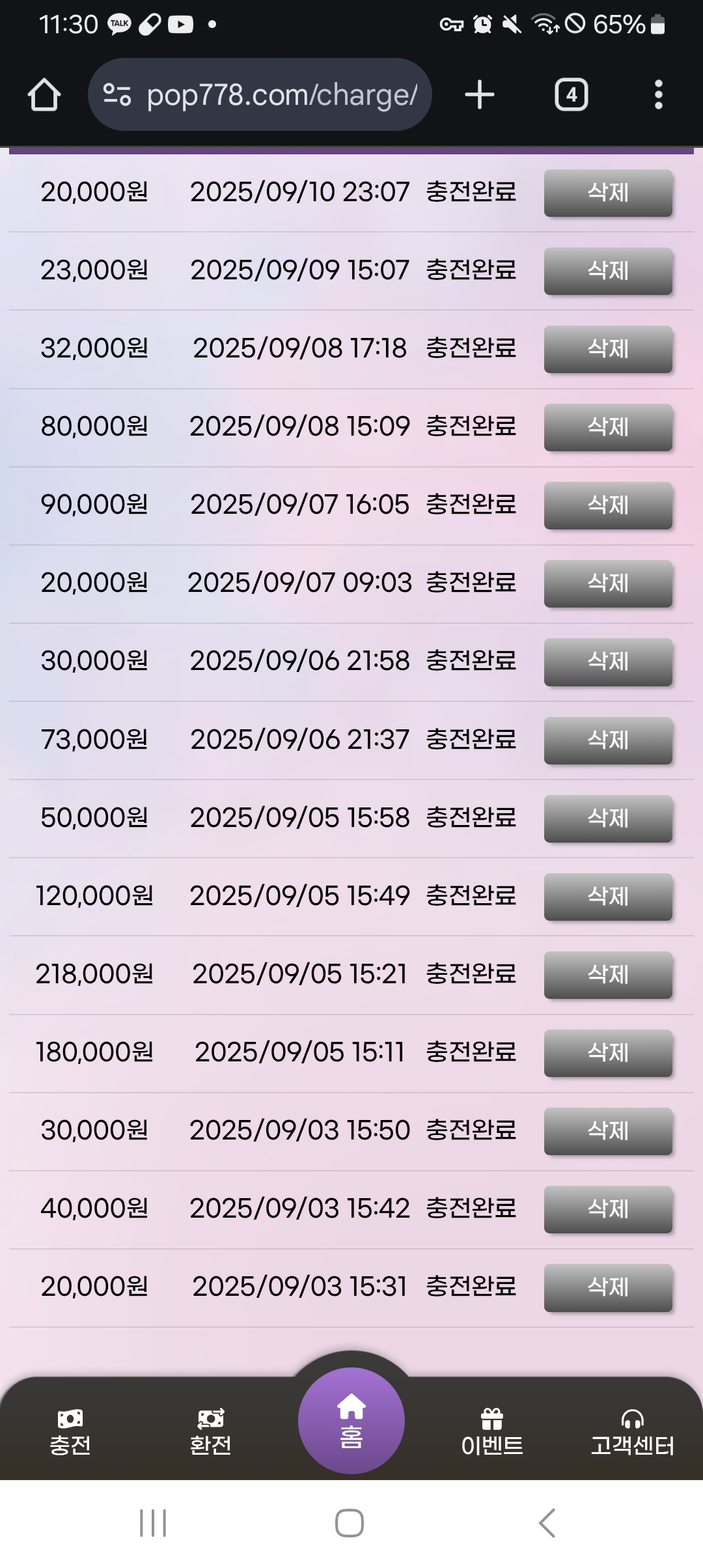Go to the 환전 tab
The width and height of the screenshot is (703, 1568).
211,1433
